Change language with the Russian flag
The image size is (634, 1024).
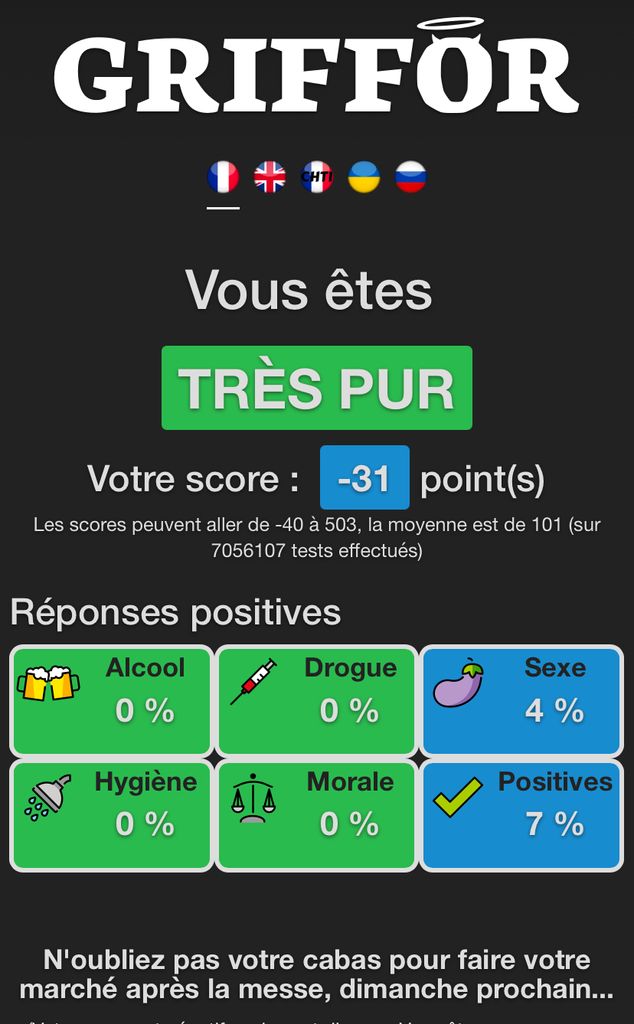(x=411, y=177)
